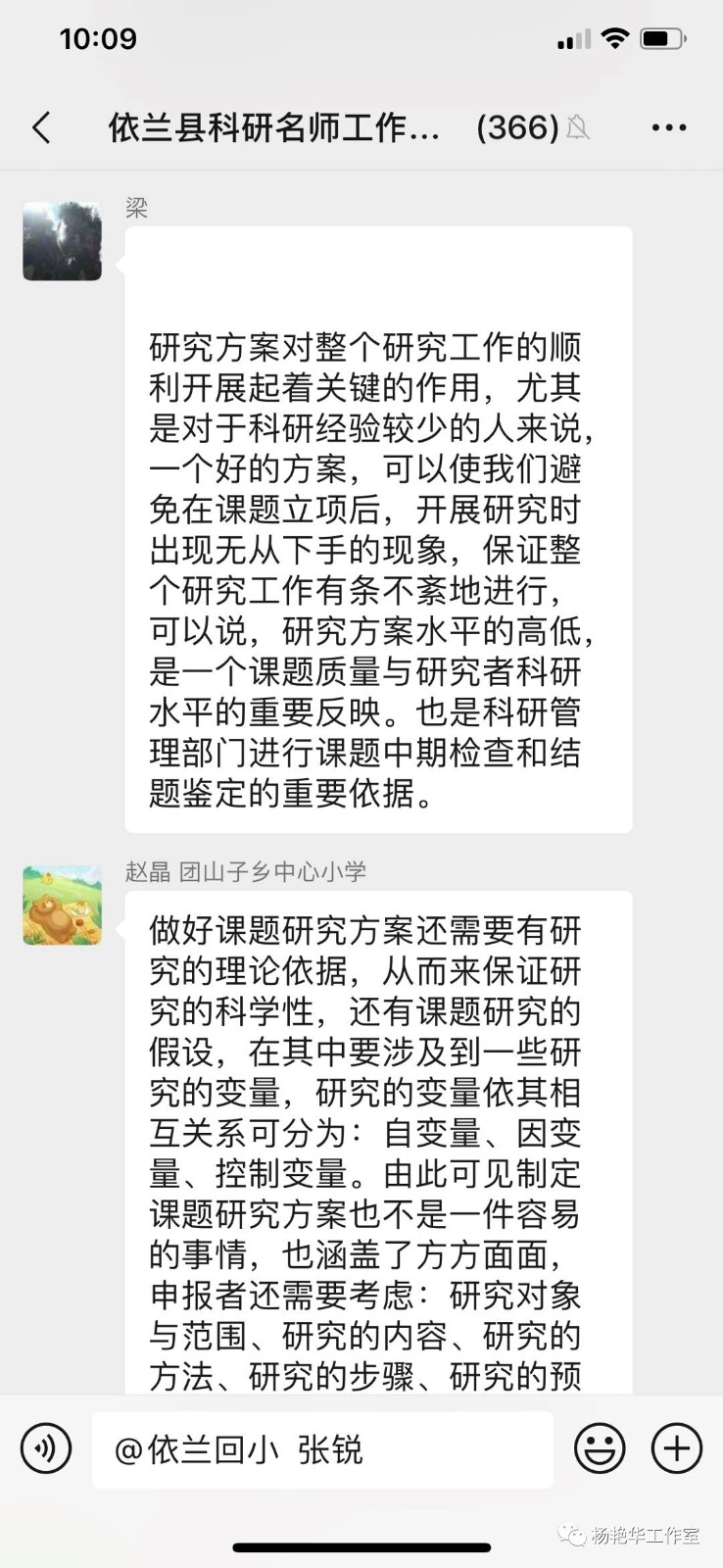Open the plus attachments menu
This screenshot has width=723, height=1568.
[677, 1448]
